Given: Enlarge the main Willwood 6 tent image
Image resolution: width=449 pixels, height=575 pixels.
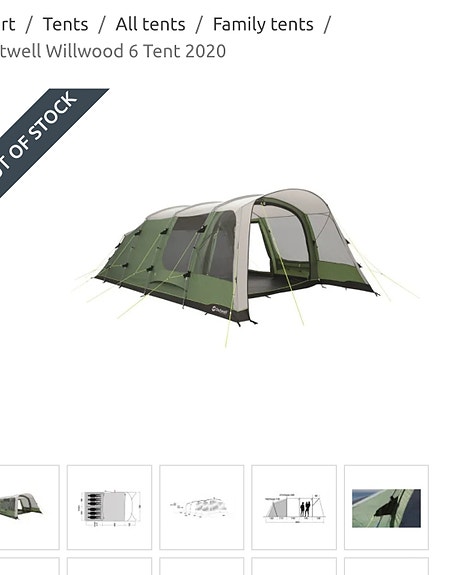Looking at the screenshot, I should pos(245,267).
